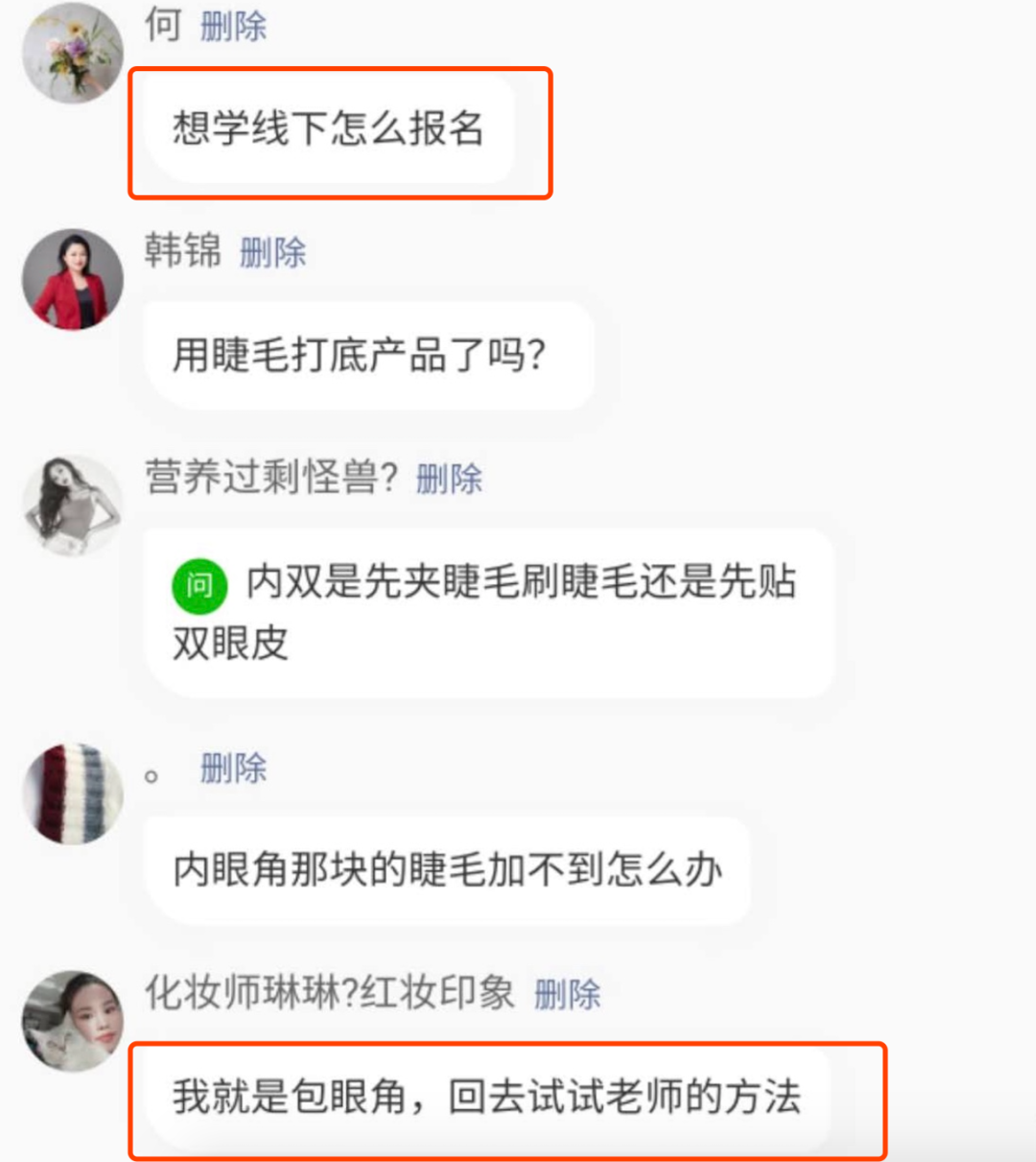
Task: Open 营养过剩怪兽's avatar
Action: click(x=73, y=506)
